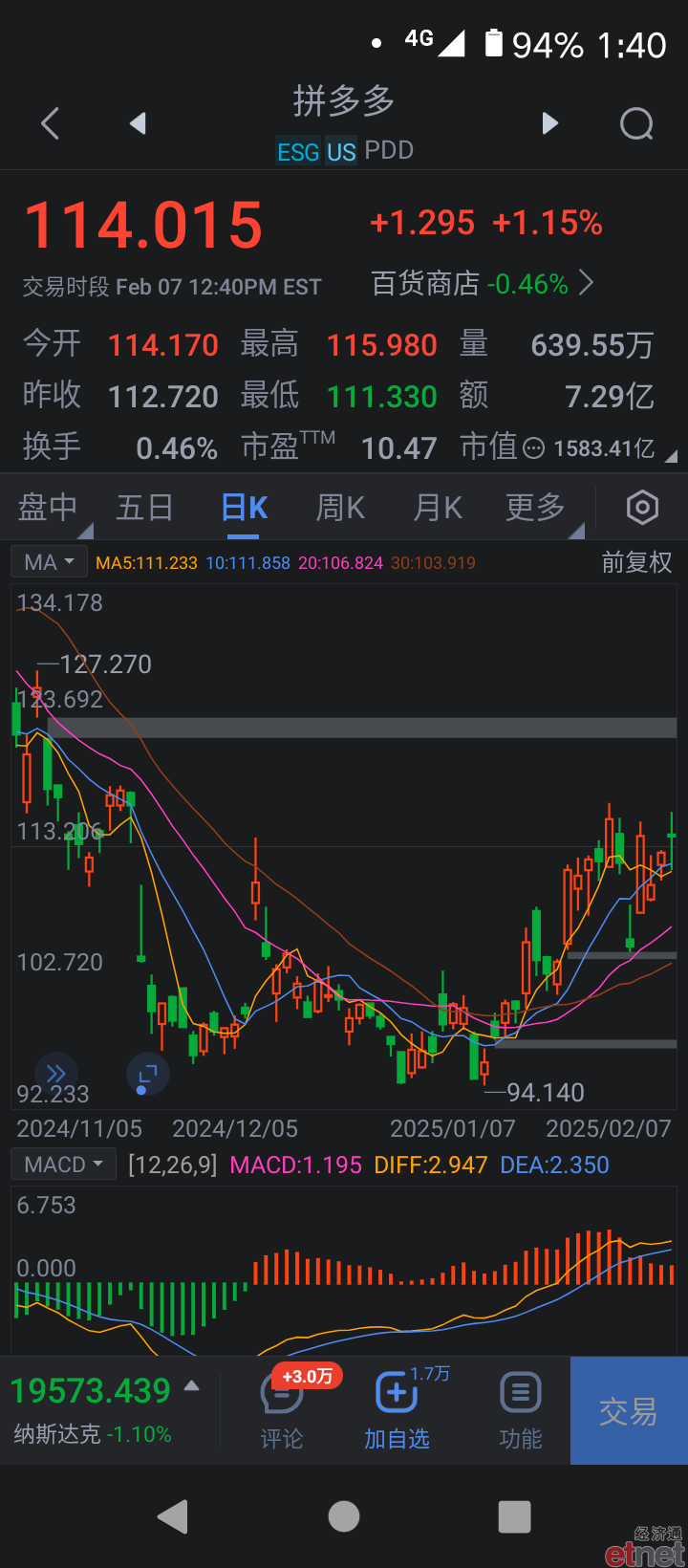Add PDD via 加自选
Image resolution: width=688 pixels, height=1568 pixels.
(x=397, y=1410)
